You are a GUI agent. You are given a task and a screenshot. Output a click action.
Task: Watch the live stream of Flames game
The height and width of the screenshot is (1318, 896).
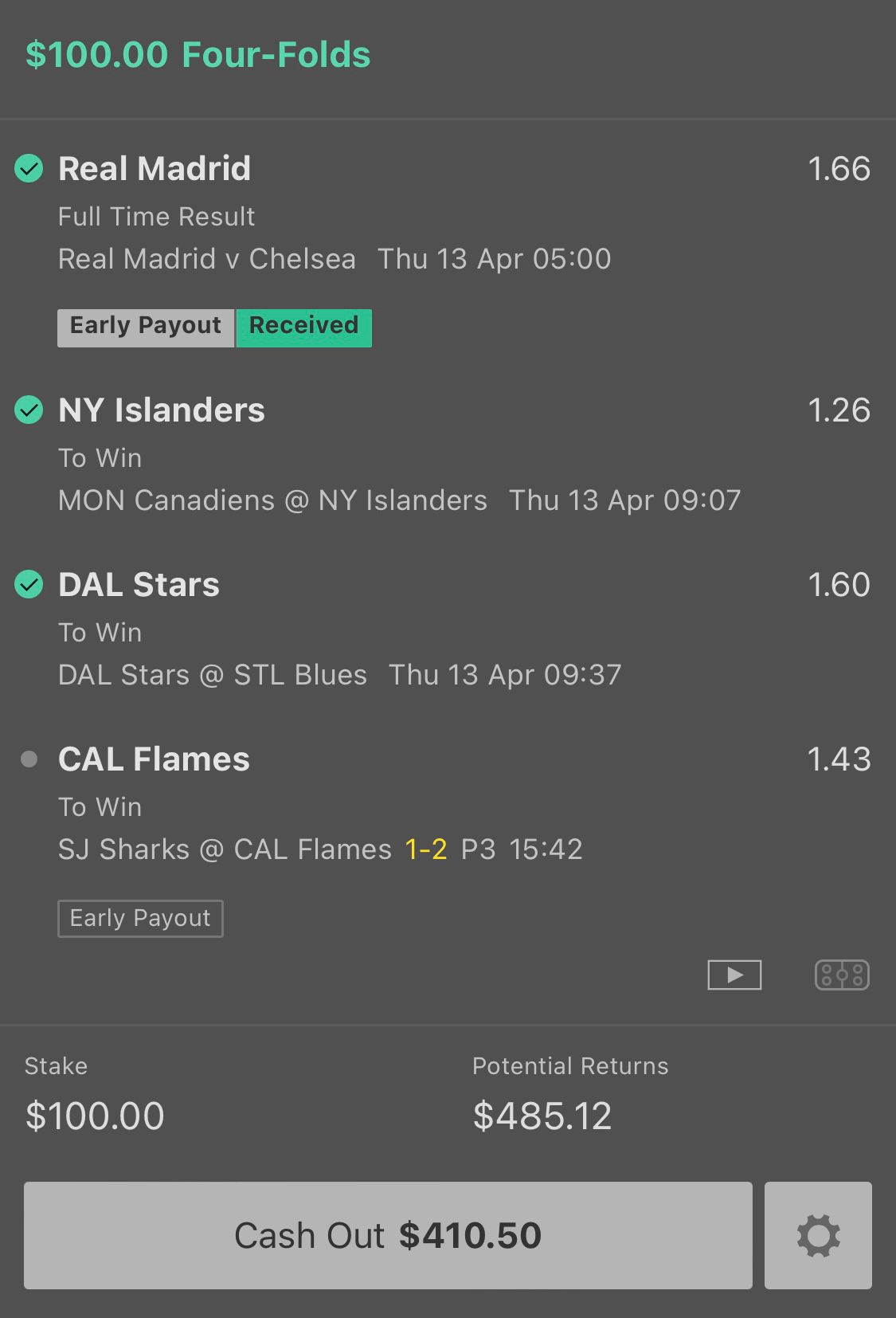pos(734,975)
